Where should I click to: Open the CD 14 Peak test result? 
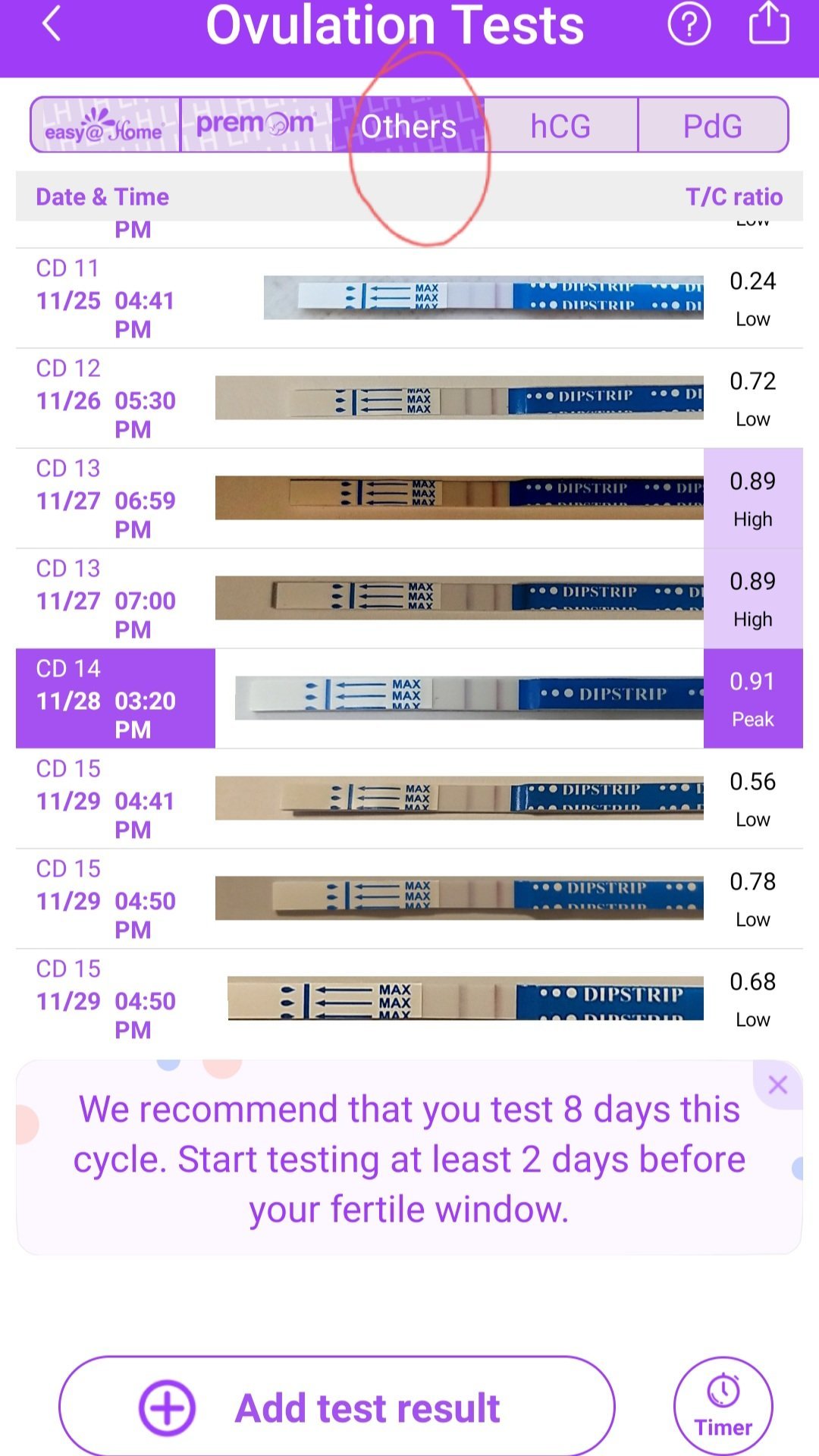pos(409,698)
